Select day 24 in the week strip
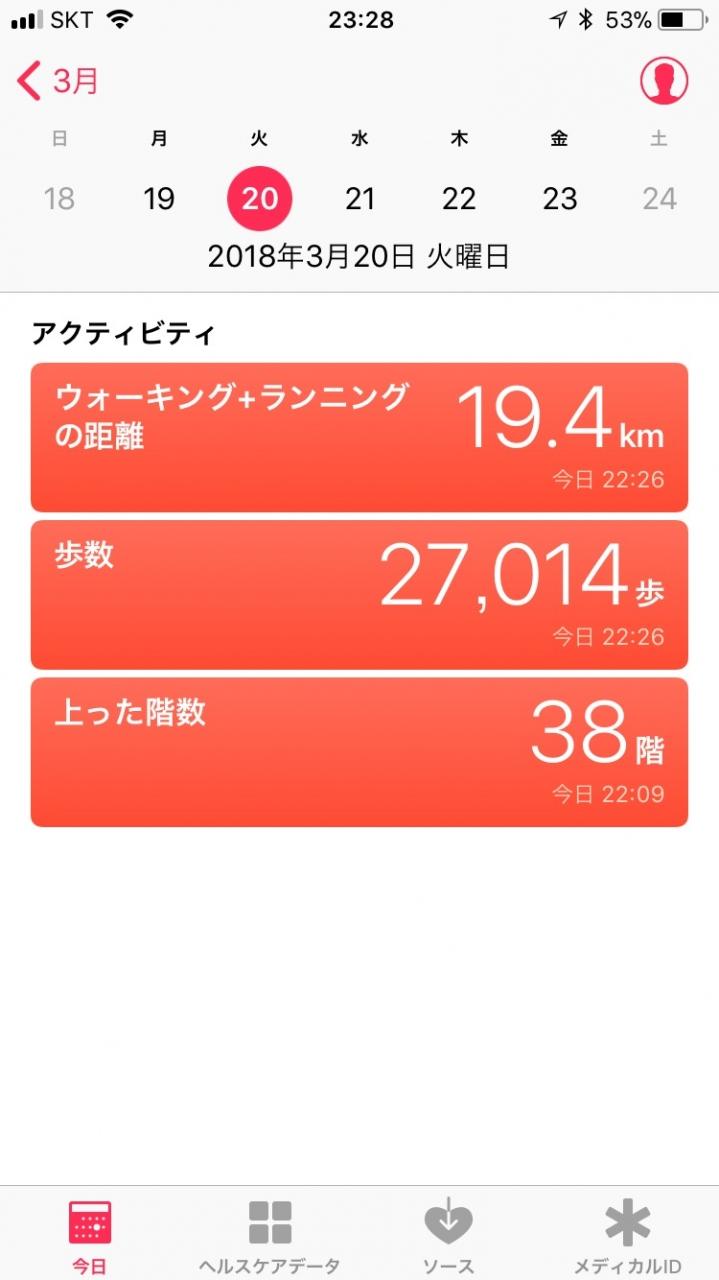This screenshot has height=1280, width=719. [x=659, y=199]
